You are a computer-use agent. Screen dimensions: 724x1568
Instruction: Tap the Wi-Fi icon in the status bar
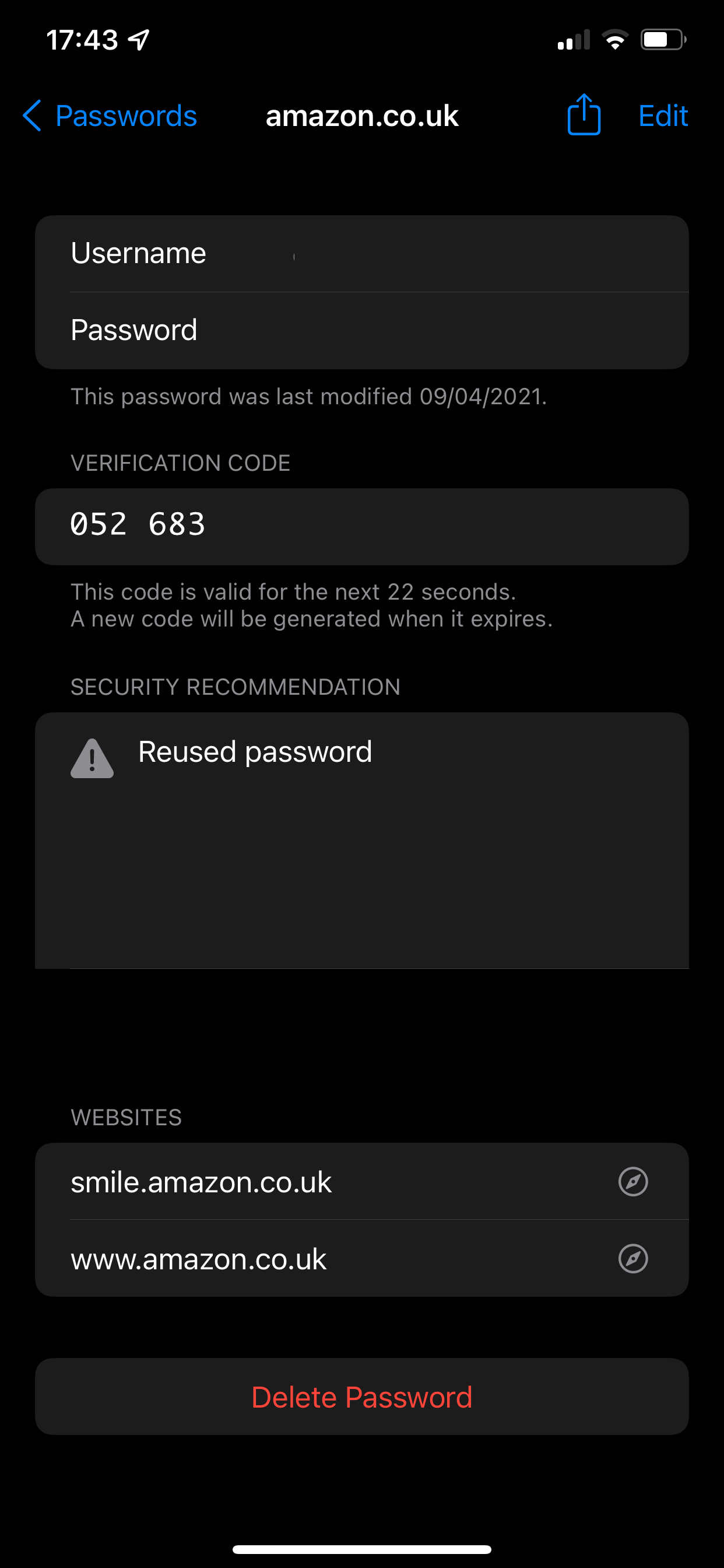tap(616, 39)
